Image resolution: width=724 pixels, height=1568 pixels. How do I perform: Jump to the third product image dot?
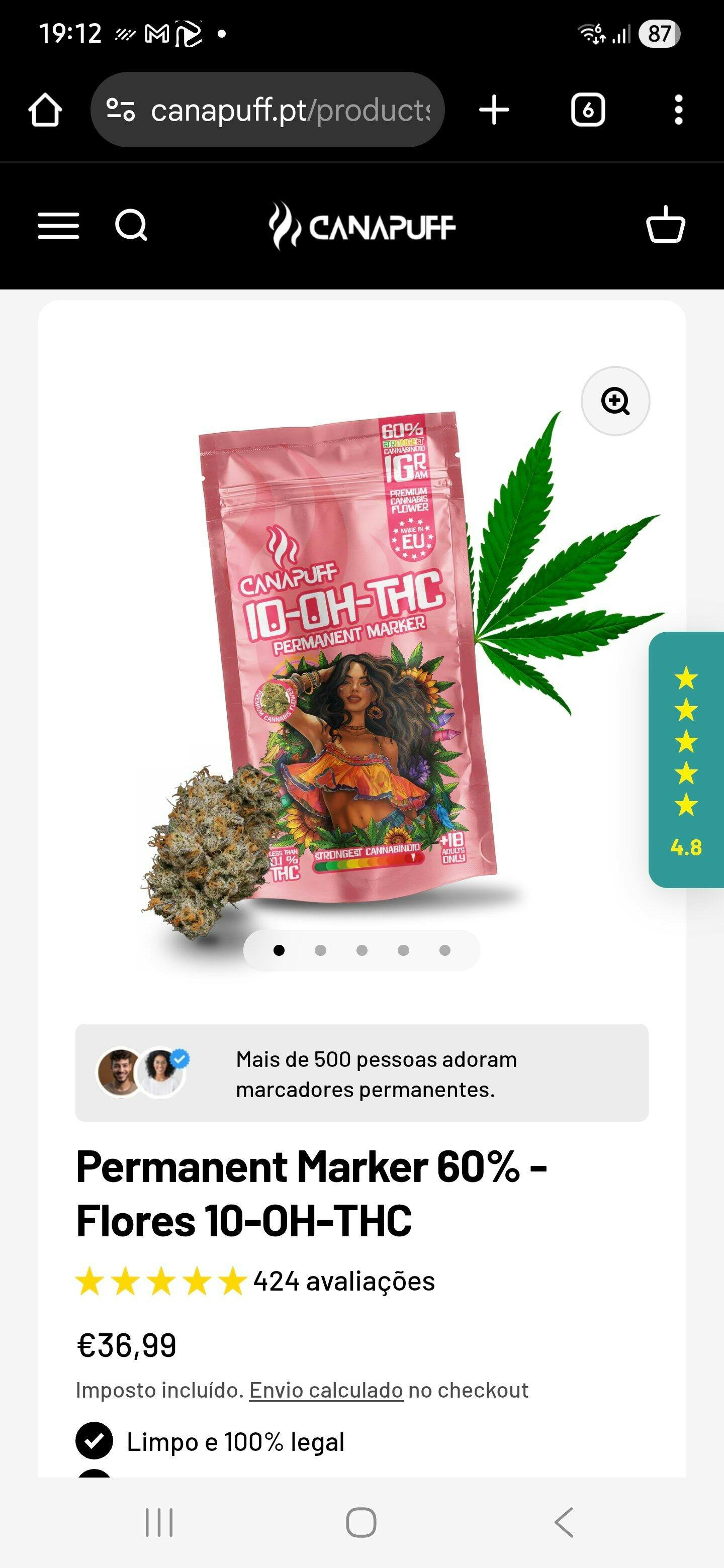click(361, 950)
